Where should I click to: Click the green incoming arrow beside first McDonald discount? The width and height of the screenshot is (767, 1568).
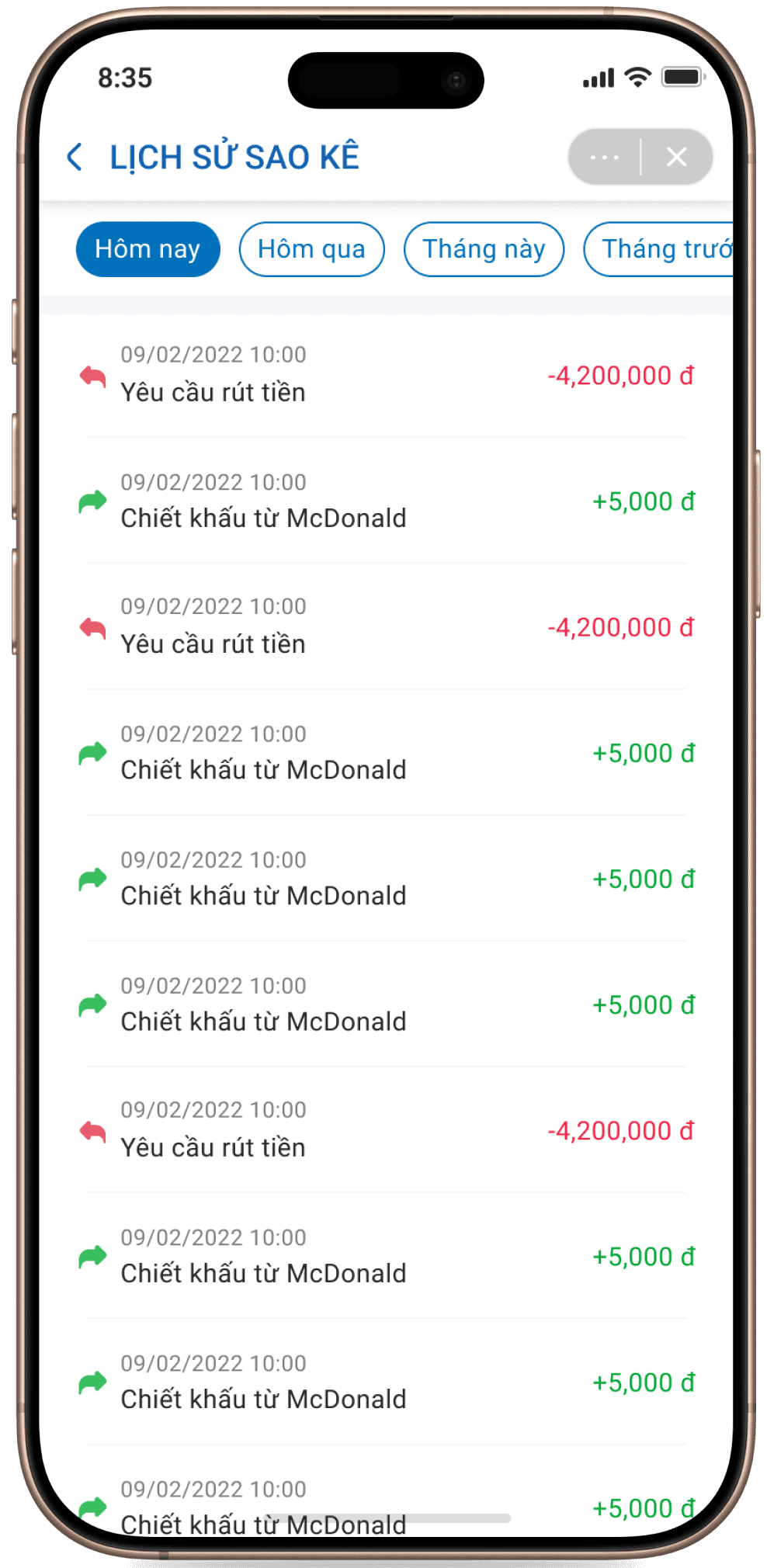[x=93, y=501]
